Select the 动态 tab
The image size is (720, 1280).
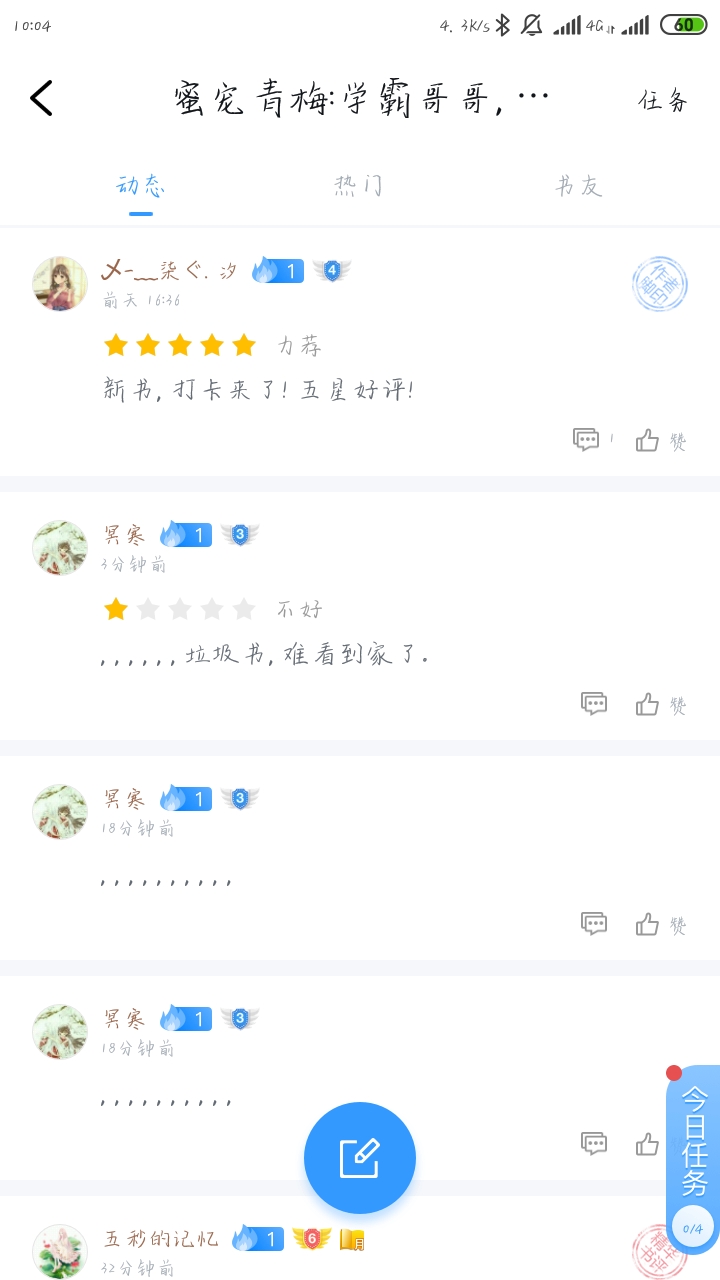[x=141, y=186]
